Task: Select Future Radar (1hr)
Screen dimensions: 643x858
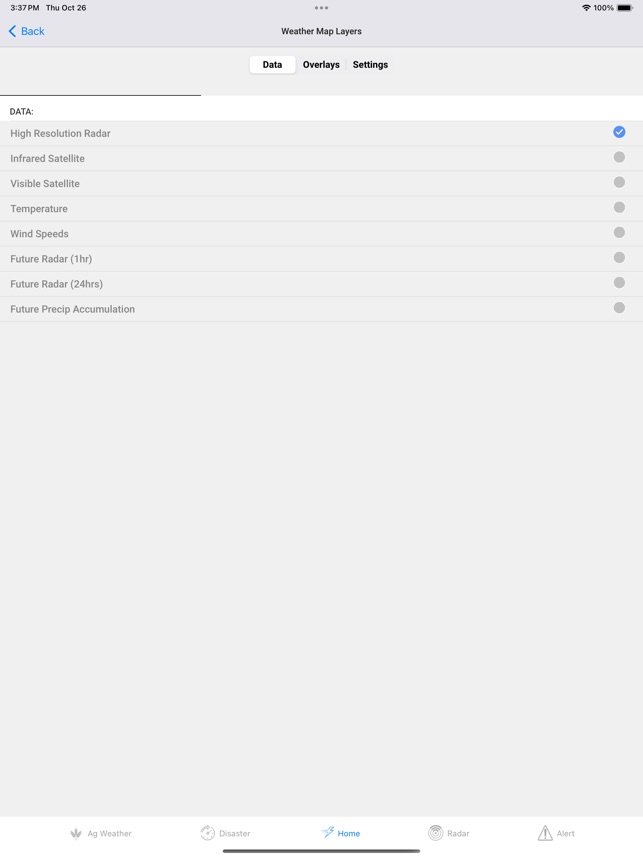Action: tap(619, 257)
